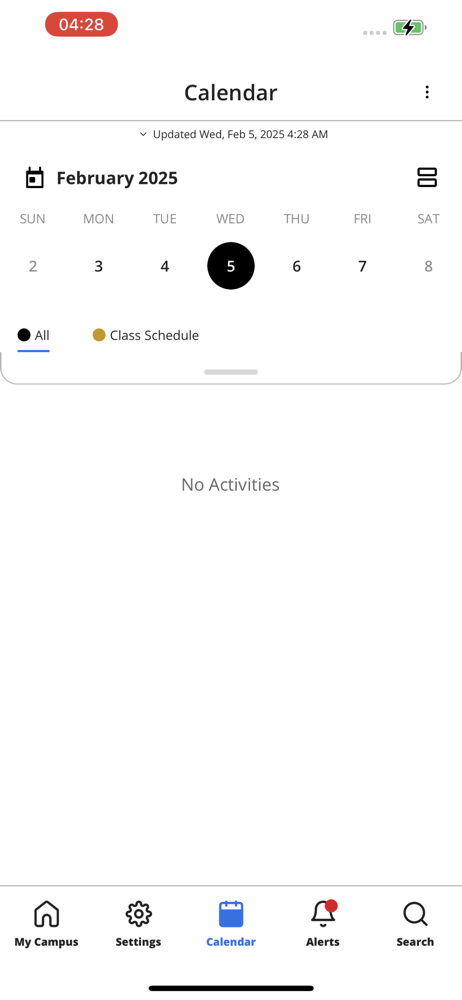The height and width of the screenshot is (1000, 462).
Task: Select Sunday the 2nd
Action: [x=33, y=266]
